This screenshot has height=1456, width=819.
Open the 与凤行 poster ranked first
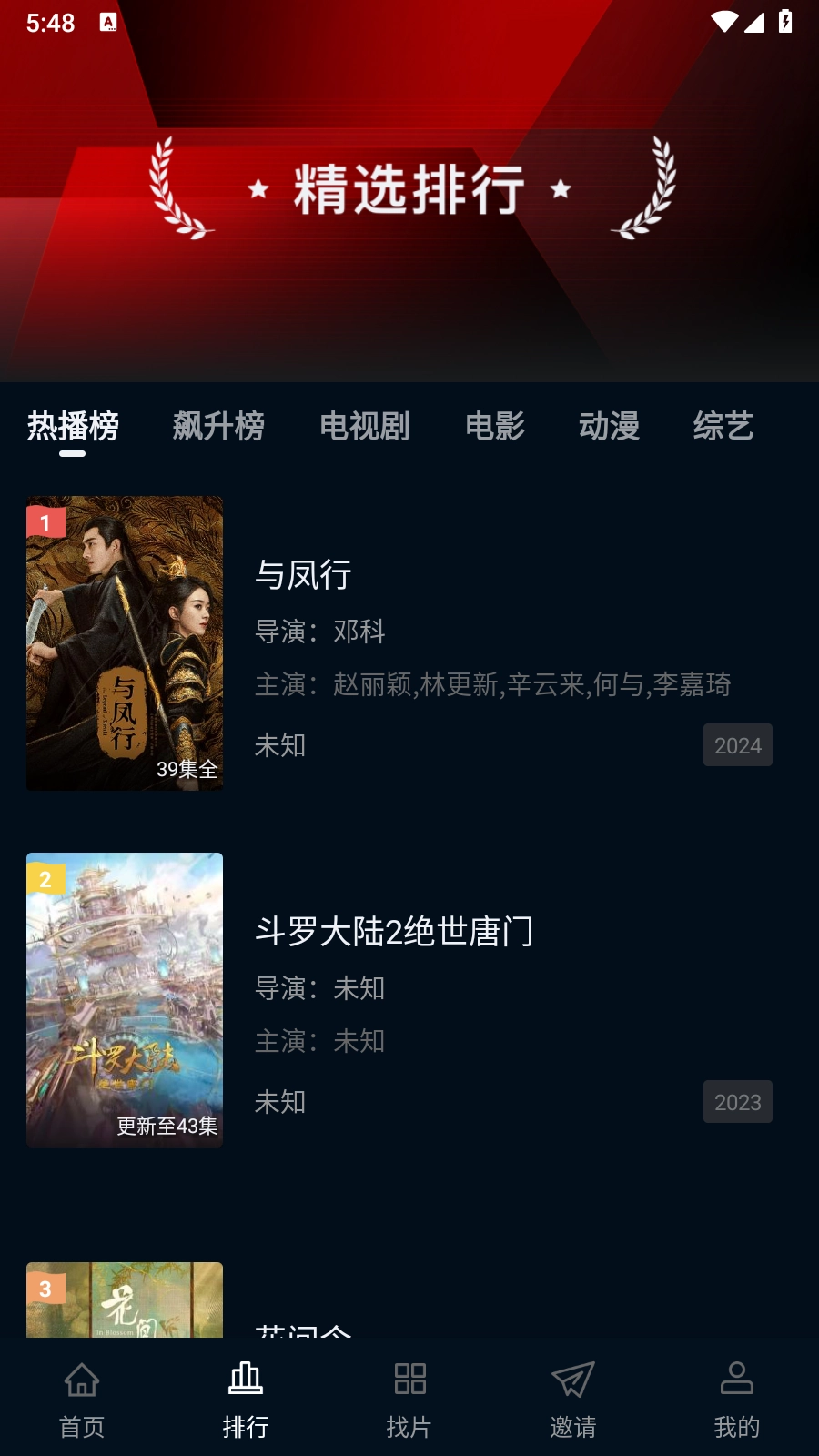point(125,642)
